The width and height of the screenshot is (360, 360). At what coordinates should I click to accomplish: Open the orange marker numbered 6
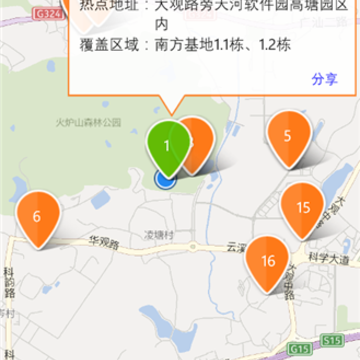pyautogui.click(x=39, y=219)
